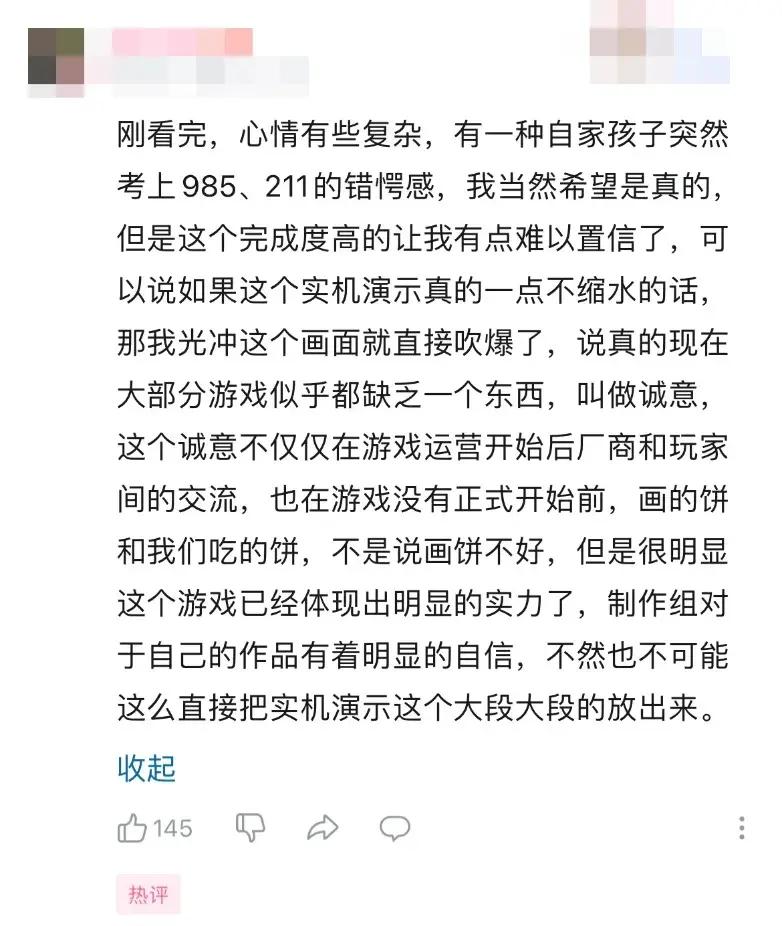Dislike this comment
The width and height of the screenshot is (782, 926).
tap(249, 828)
